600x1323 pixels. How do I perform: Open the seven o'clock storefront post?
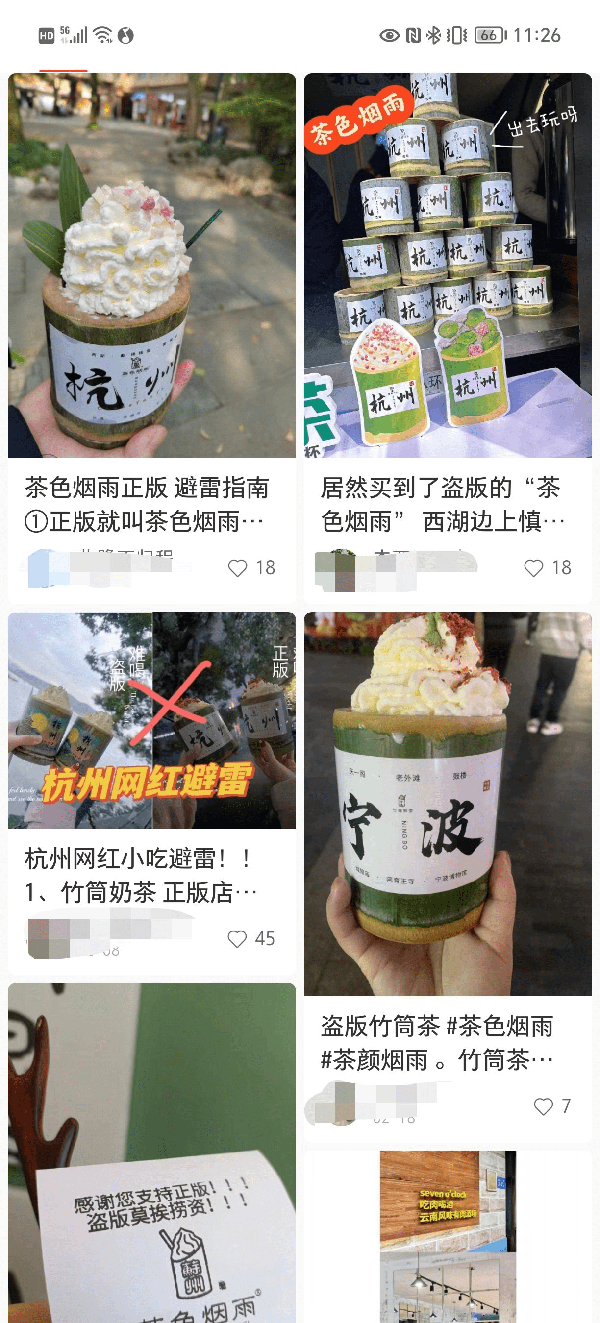447,1235
